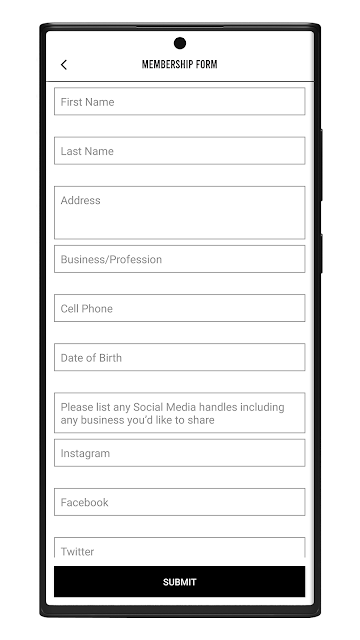Tap the Cell Phone field
The height and width of the screenshot is (640, 360).
pyautogui.click(x=180, y=308)
